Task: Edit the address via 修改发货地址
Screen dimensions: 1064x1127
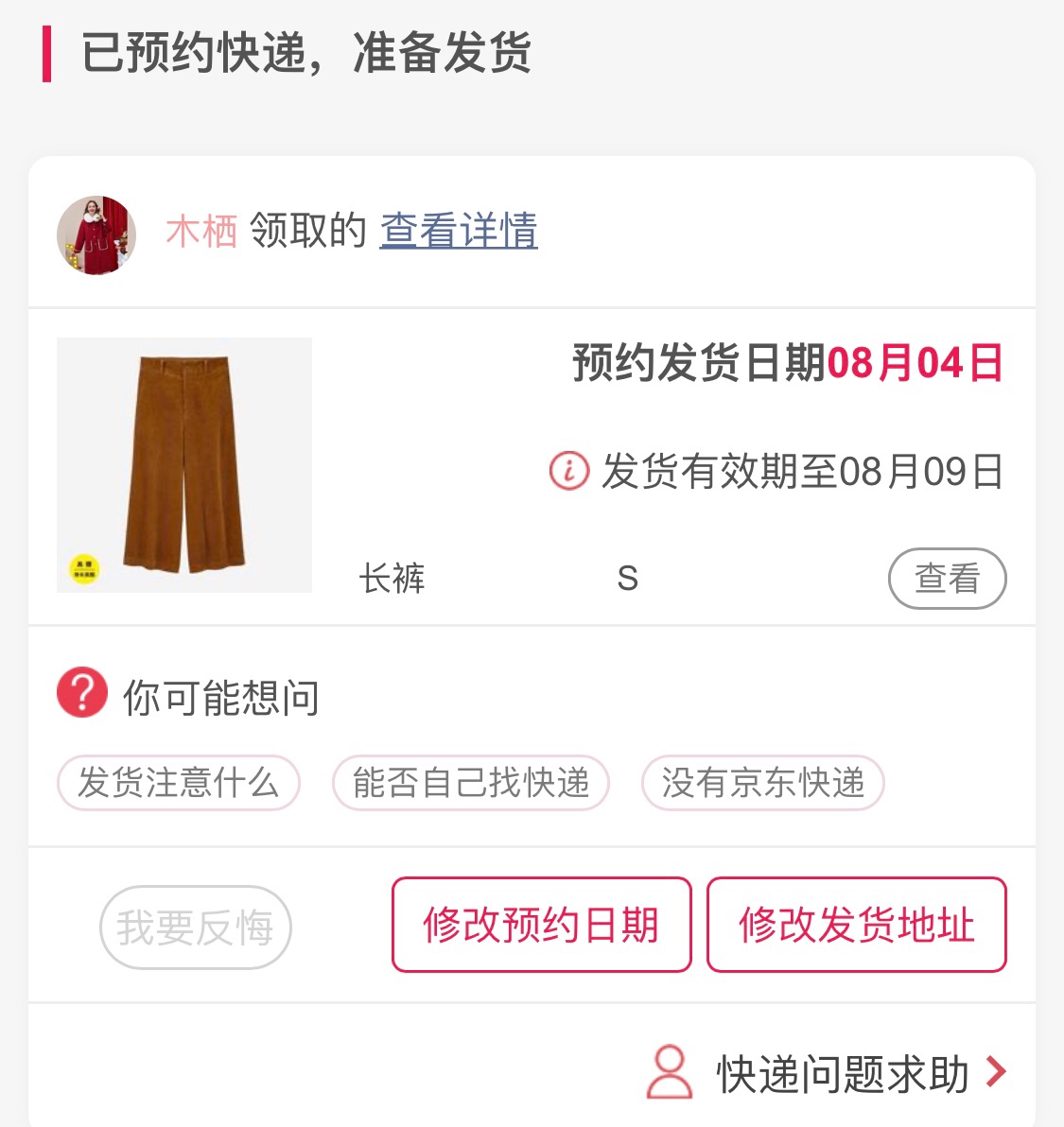Action: click(856, 925)
